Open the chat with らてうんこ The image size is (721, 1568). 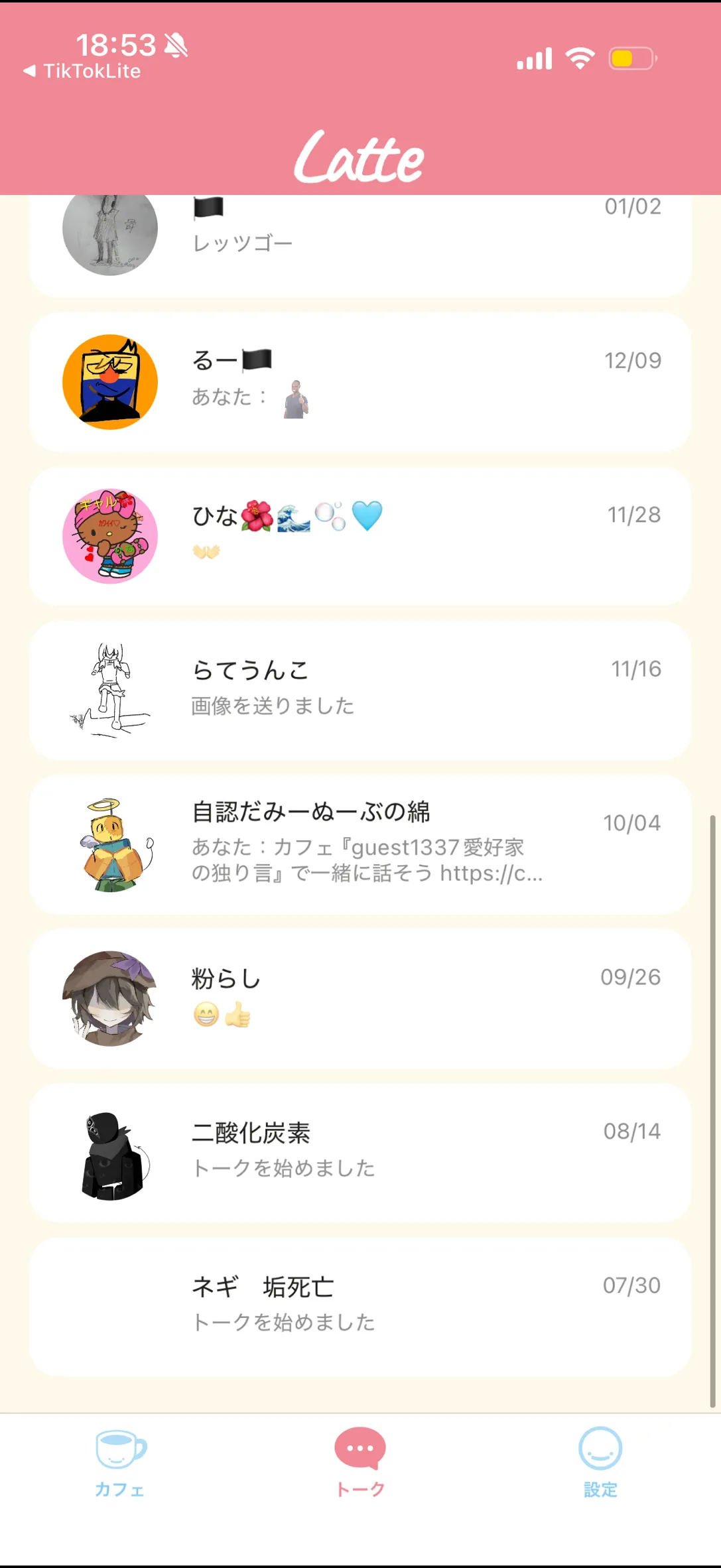click(360, 690)
